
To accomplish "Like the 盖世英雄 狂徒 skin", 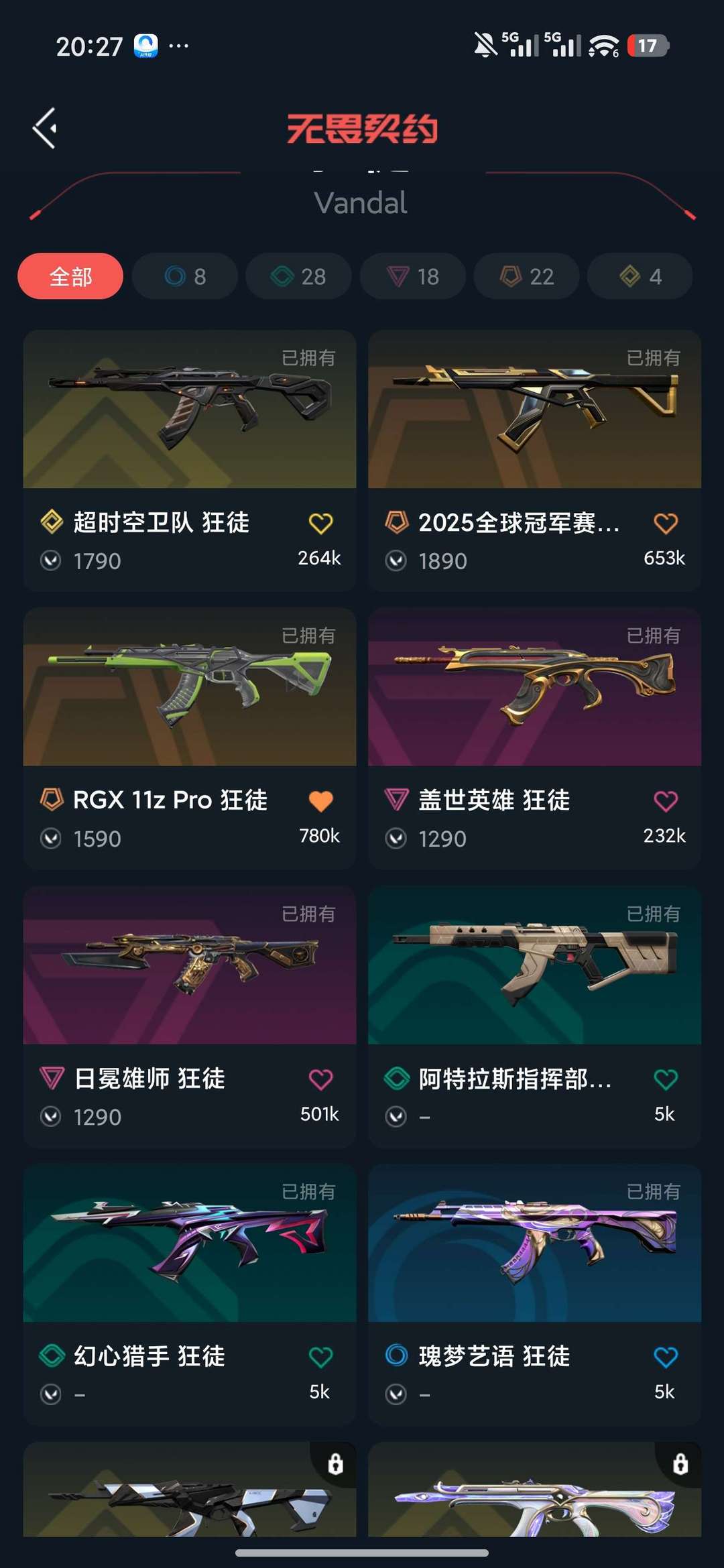I will coord(666,801).
